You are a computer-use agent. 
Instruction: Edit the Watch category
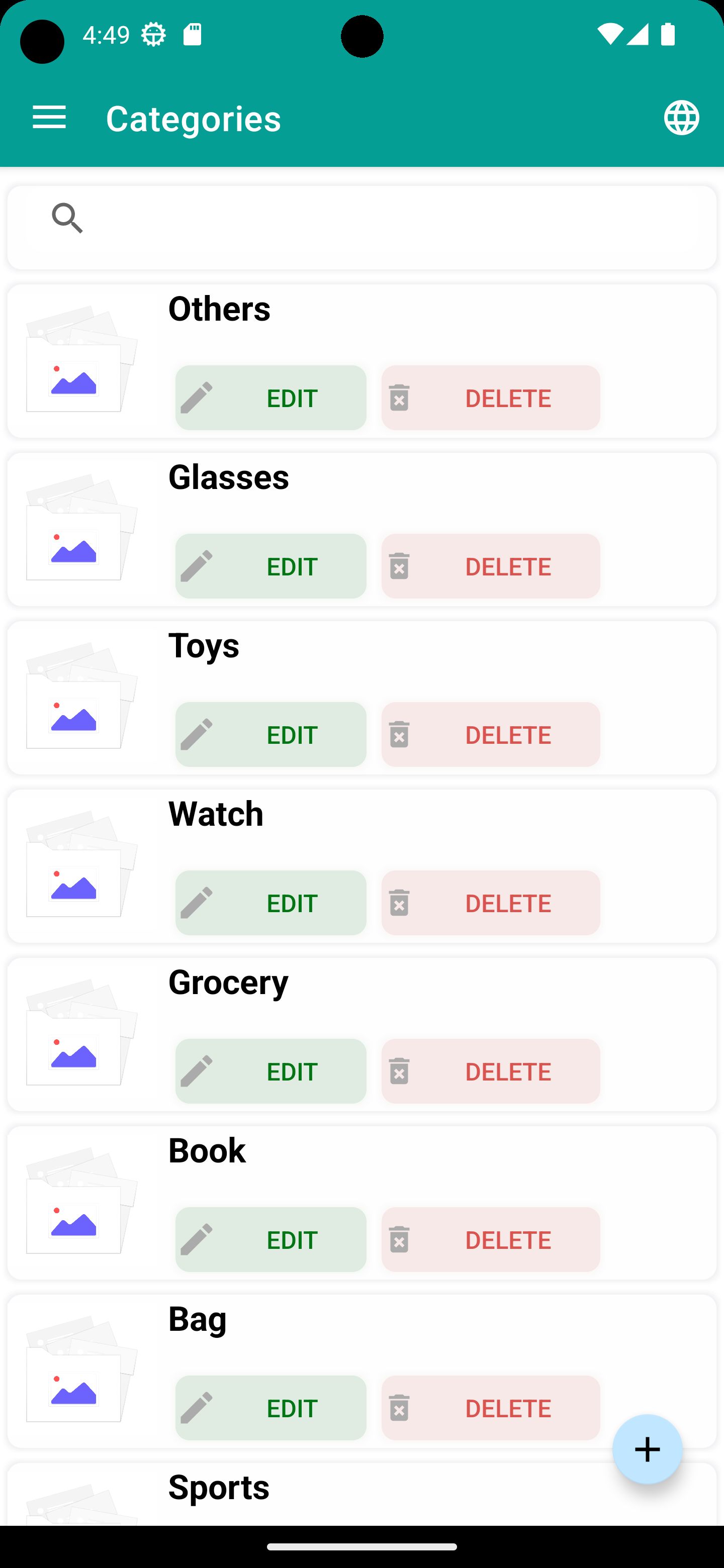coord(271,903)
